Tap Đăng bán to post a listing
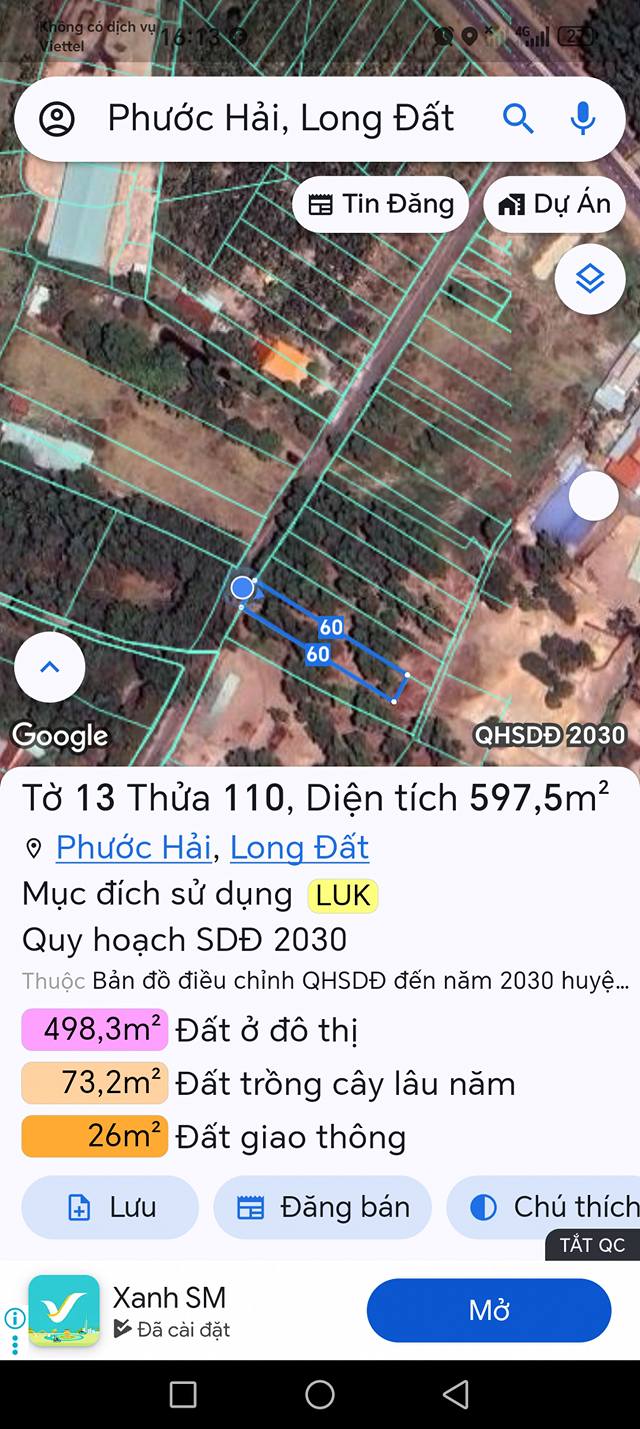This screenshot has width=640, height=1429. pyautogui.click(x=322, y=1207)
